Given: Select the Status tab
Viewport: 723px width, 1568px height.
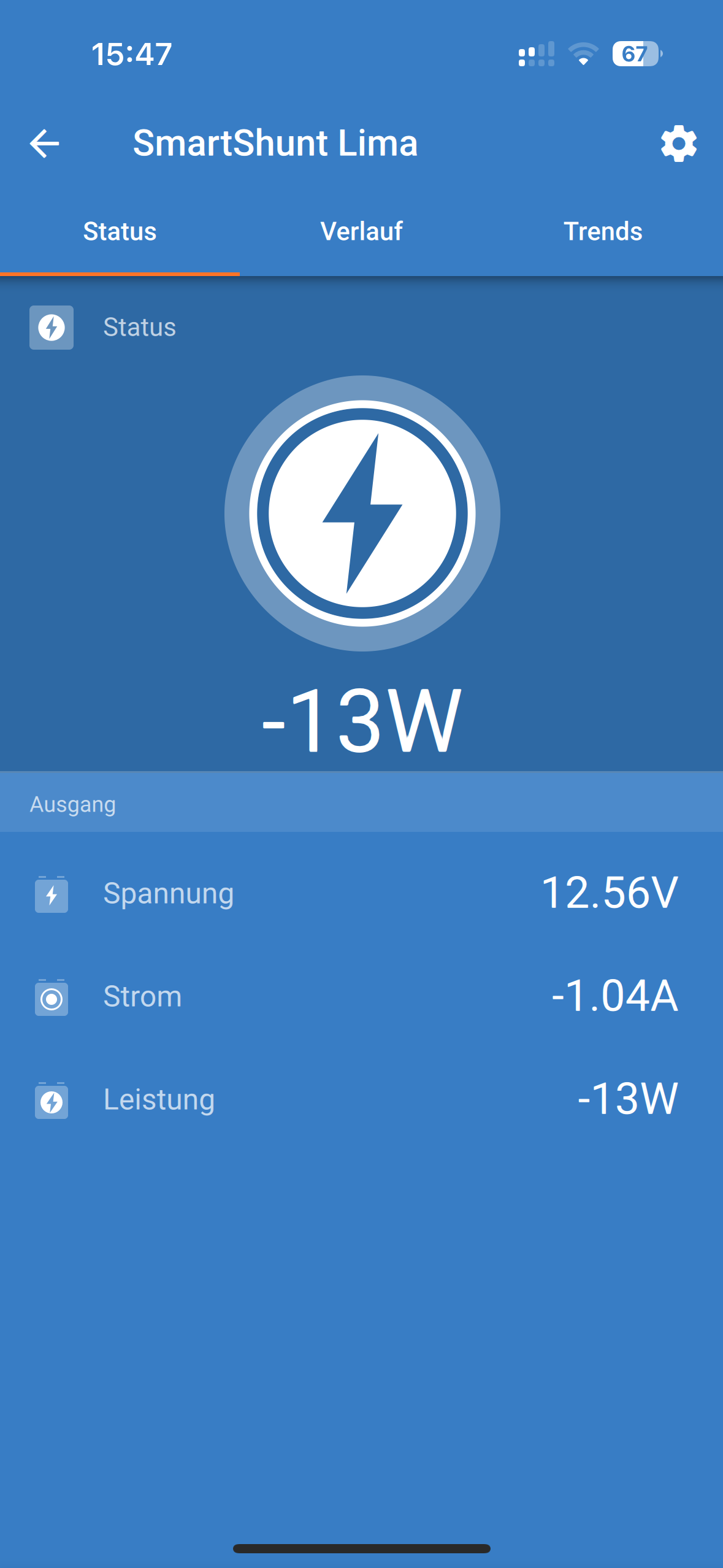Looking at the screenshot, I should point(120,232).
